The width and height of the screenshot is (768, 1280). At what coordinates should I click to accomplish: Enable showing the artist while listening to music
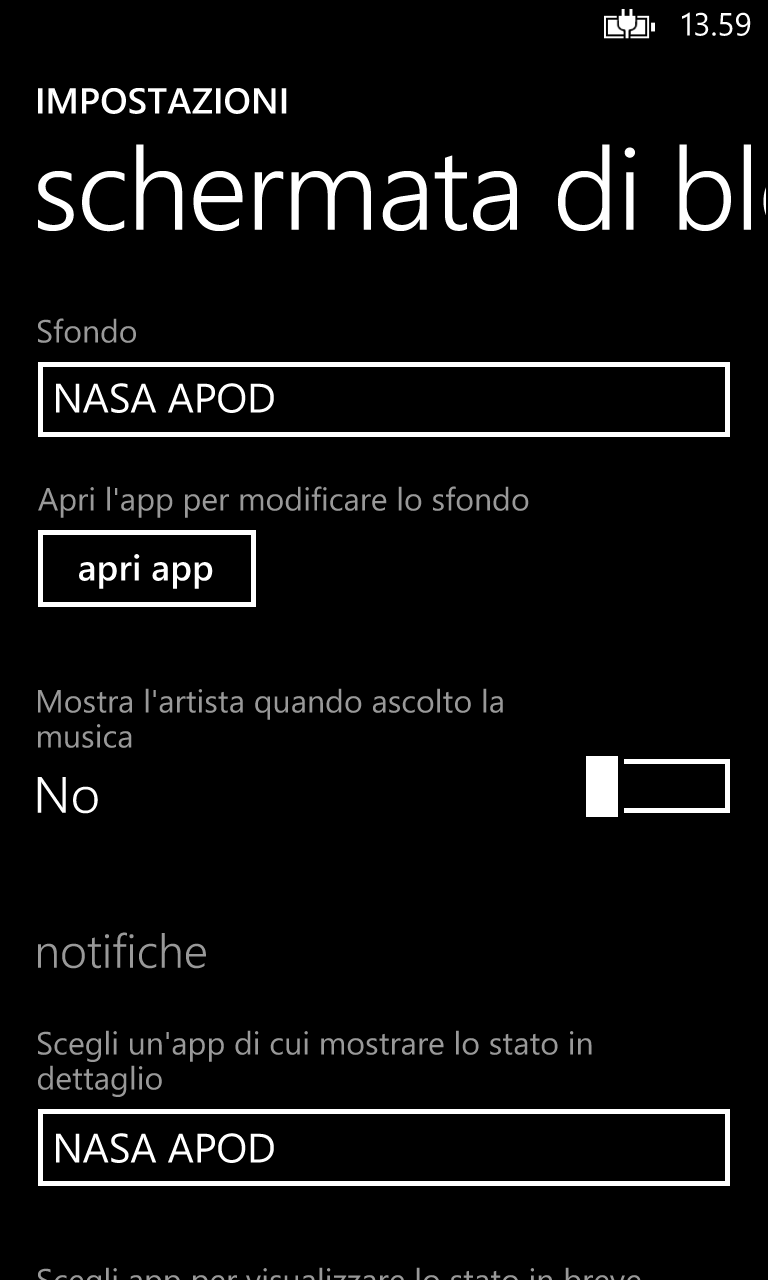coord(657,786)
